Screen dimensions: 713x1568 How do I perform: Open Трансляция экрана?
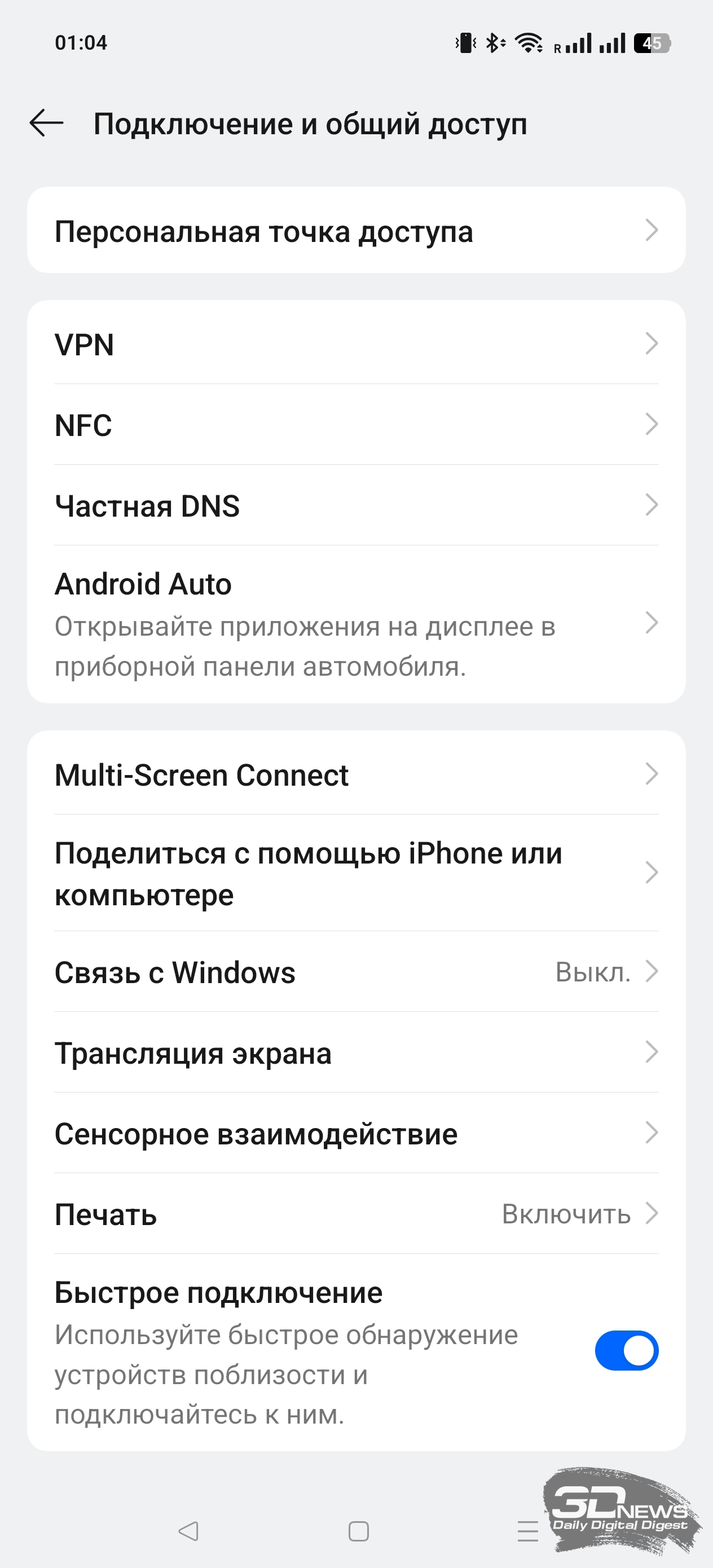pyautogui.click(x=356, y=1052)
